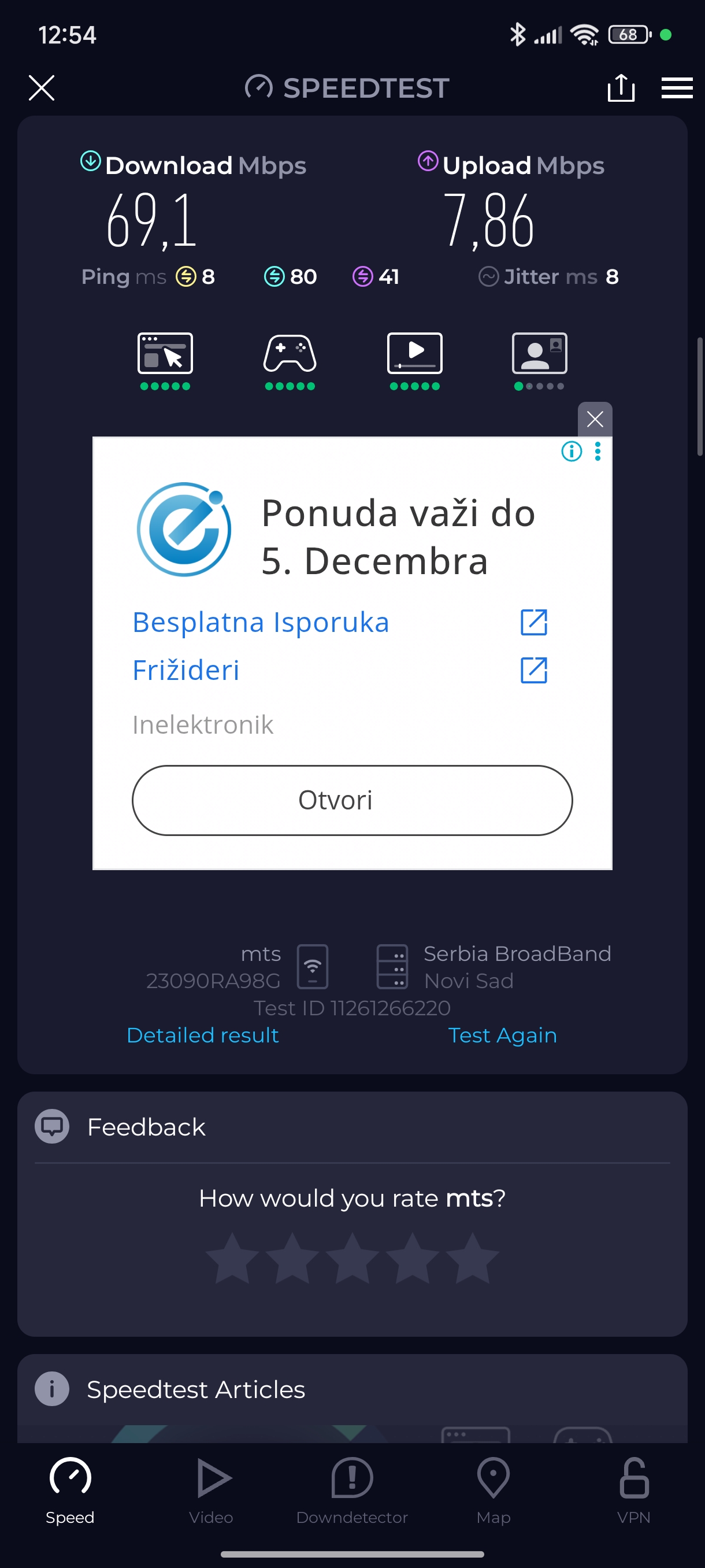Rate mts five stars
The image size is (705, 1568).
pos(472,1258)
